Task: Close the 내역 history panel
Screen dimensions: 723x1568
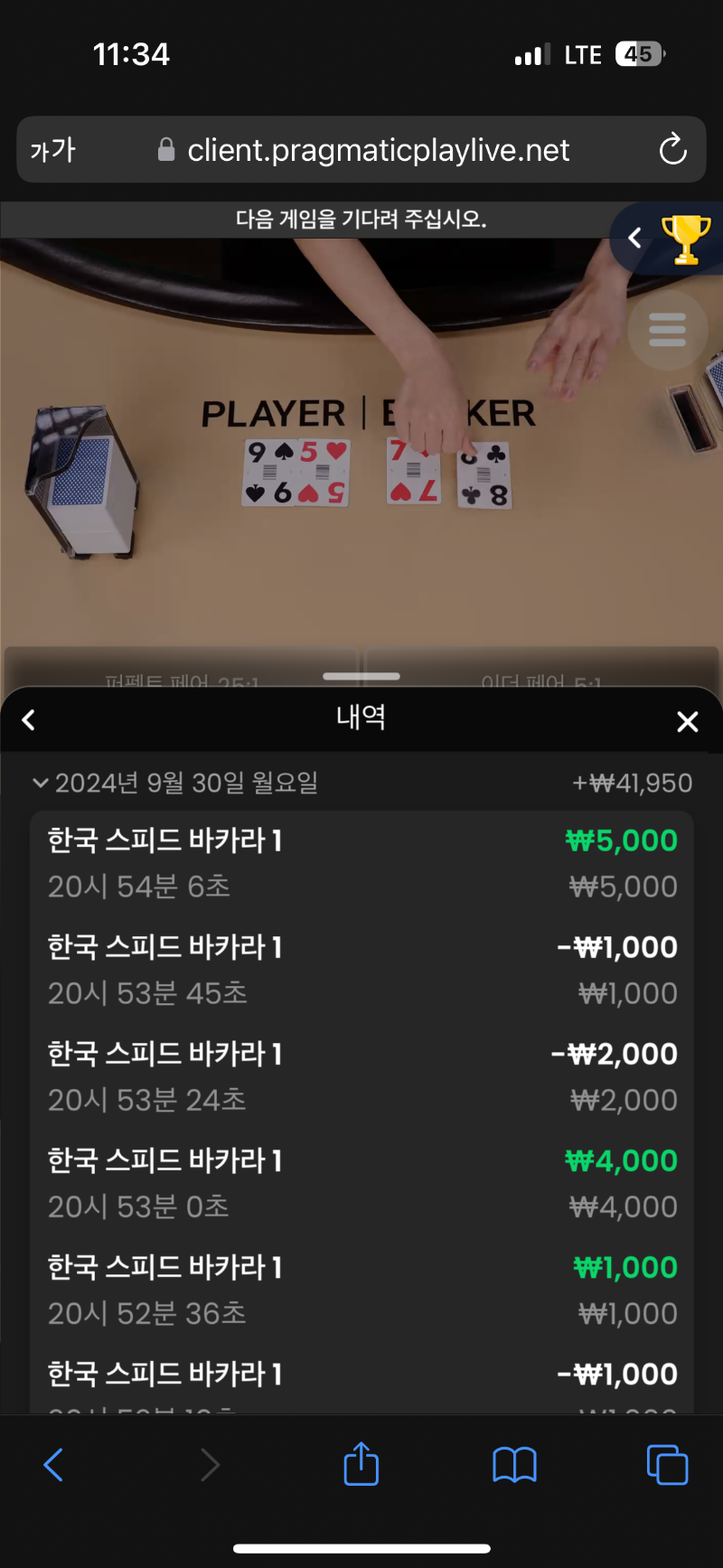Action: [688, 721]
